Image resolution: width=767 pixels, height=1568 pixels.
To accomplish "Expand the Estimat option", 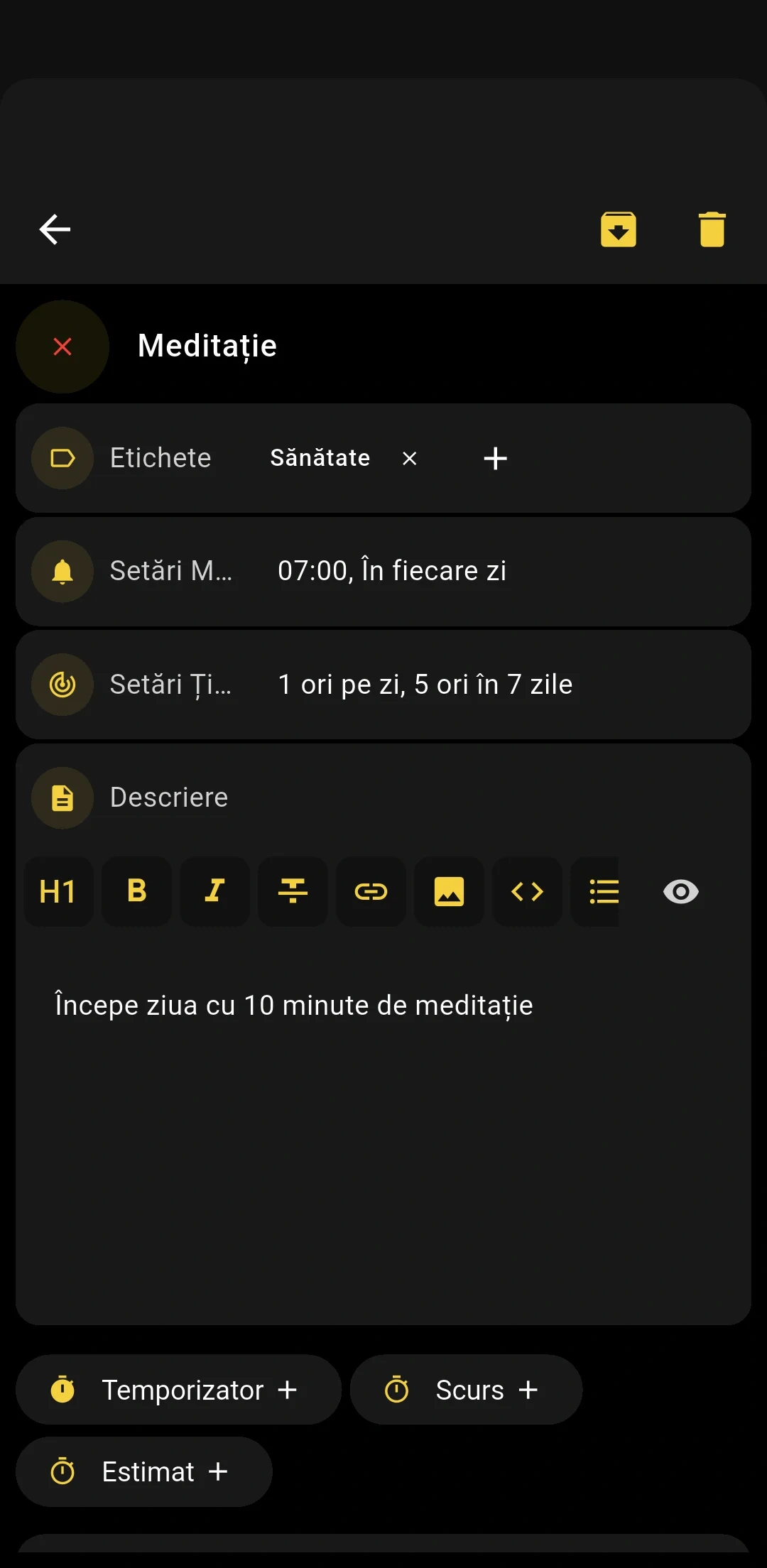I will coord(143,1471).
